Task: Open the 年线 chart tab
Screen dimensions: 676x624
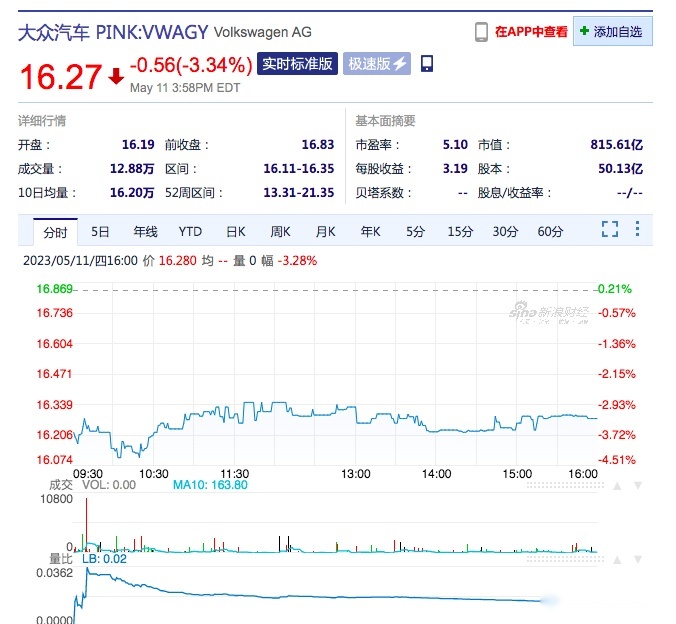Action: tap(145, 232)
